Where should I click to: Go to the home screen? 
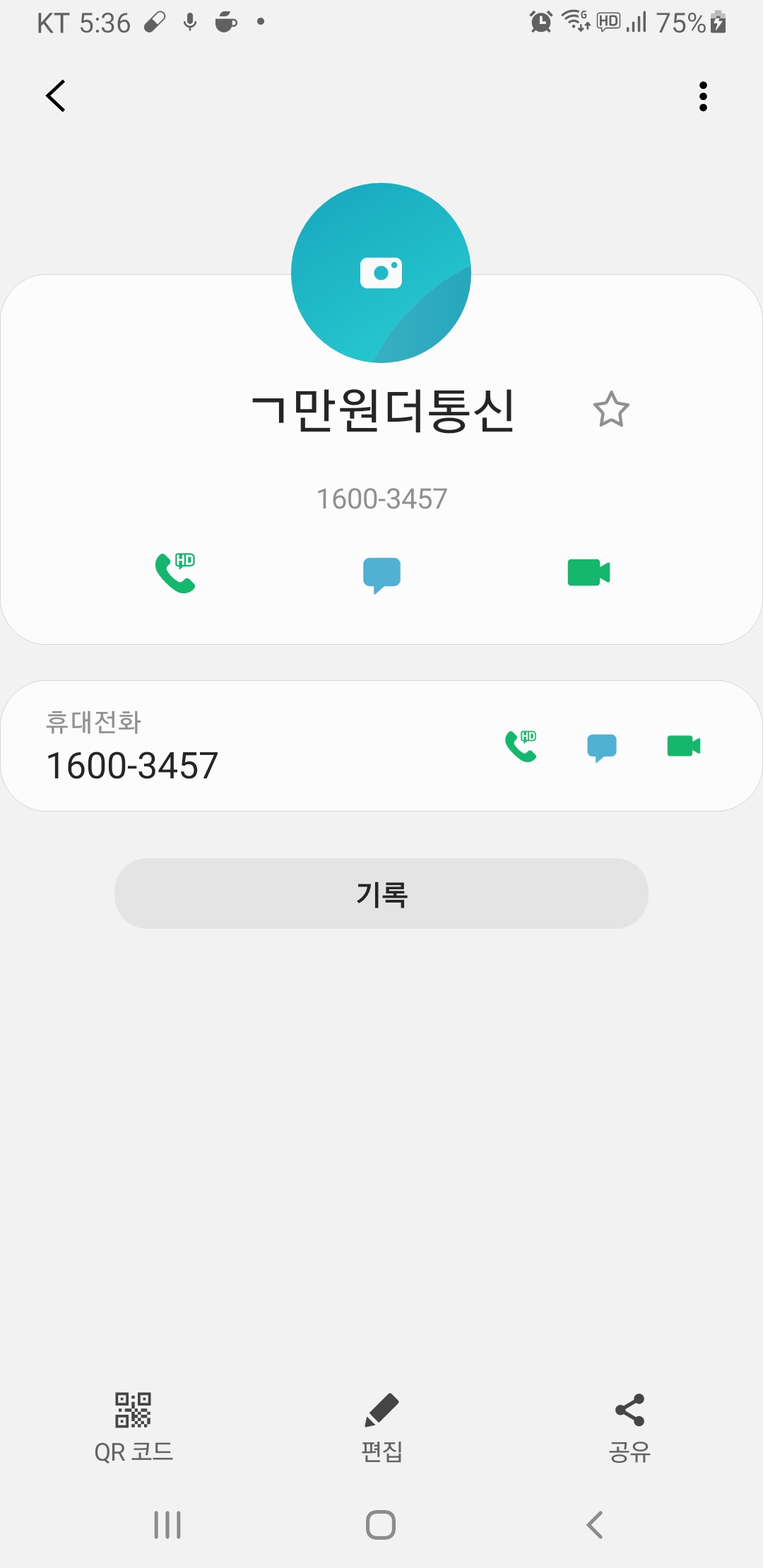point(381,1524)
